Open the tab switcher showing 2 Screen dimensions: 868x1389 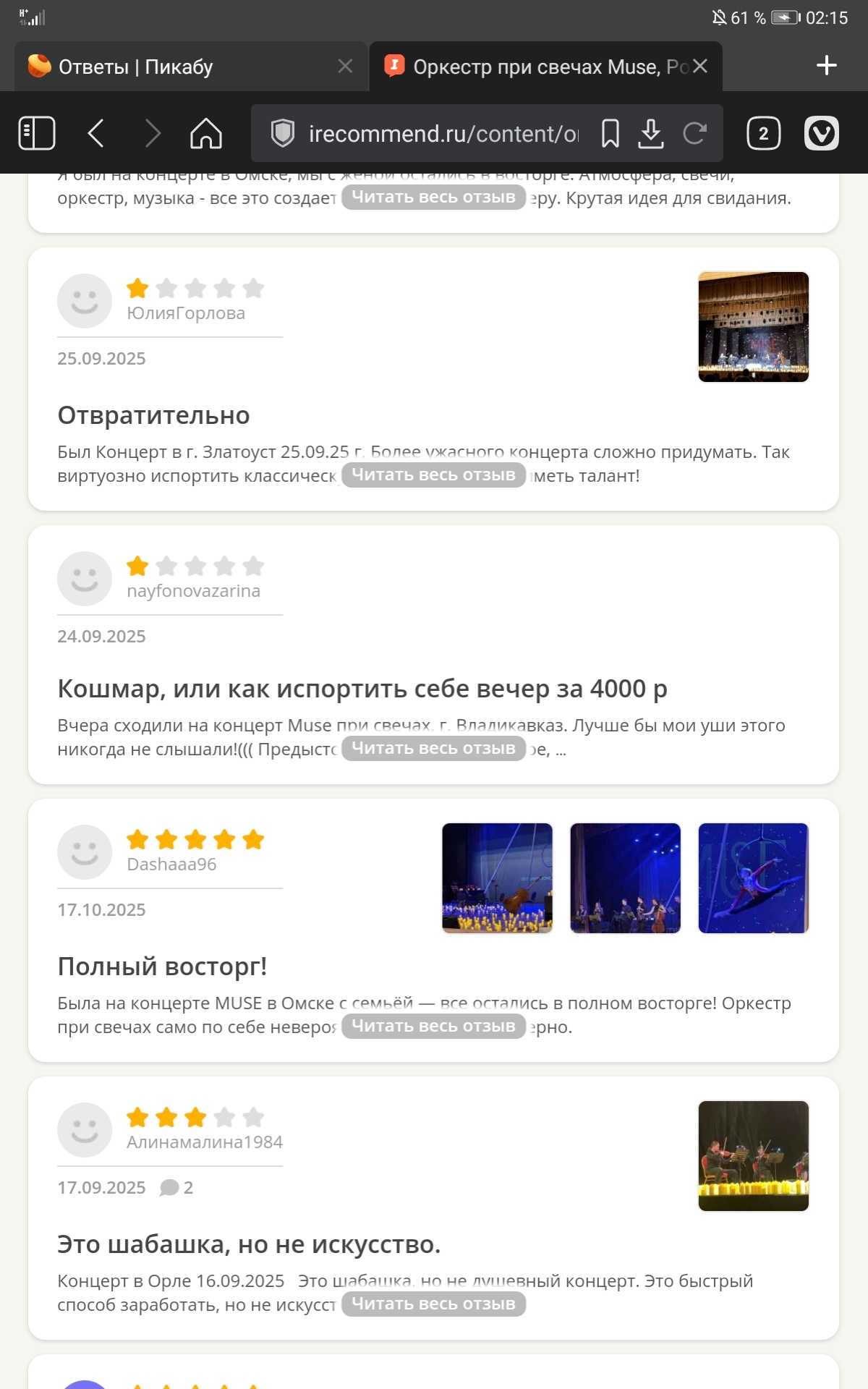(763, 133)
